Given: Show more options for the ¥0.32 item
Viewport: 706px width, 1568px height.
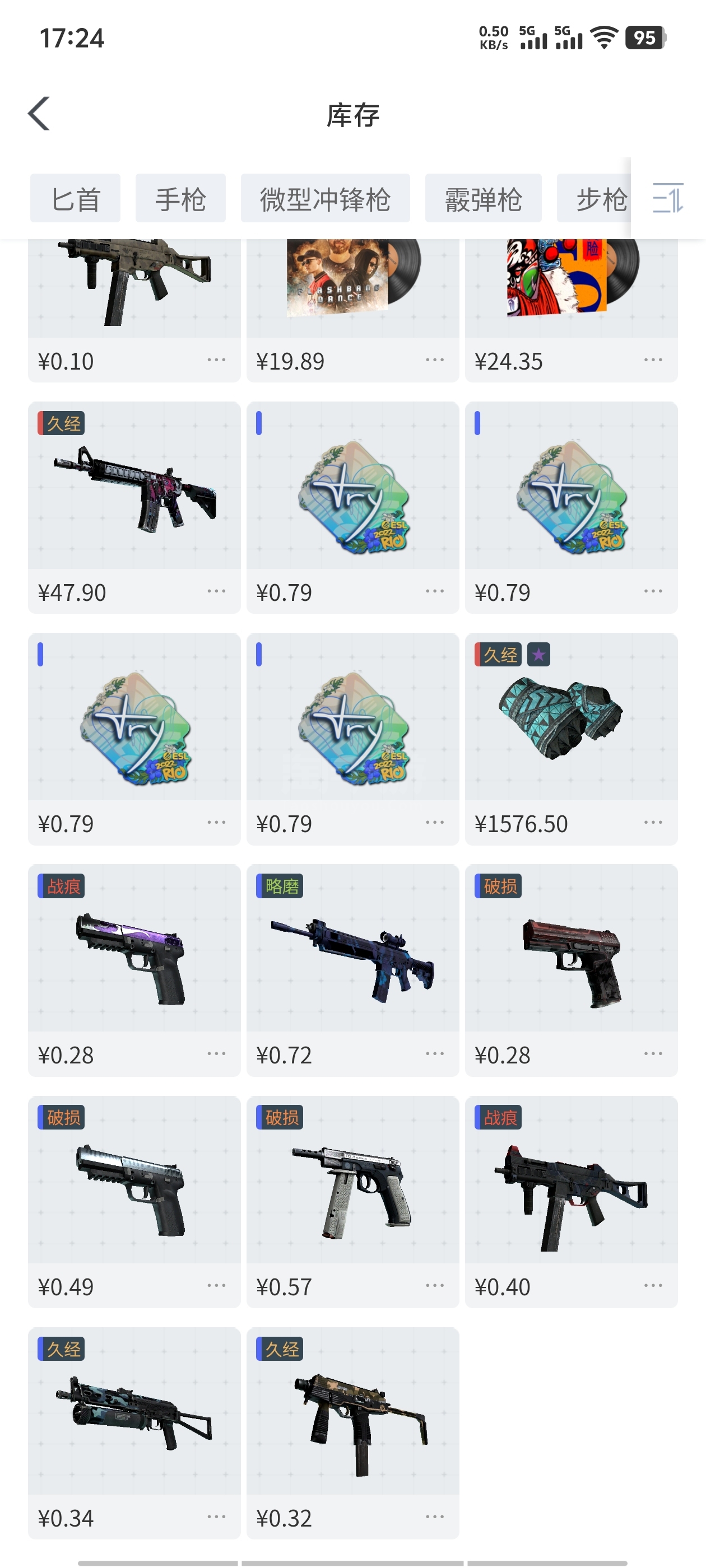Looking at the screenshot, I should click(434, 1517).
